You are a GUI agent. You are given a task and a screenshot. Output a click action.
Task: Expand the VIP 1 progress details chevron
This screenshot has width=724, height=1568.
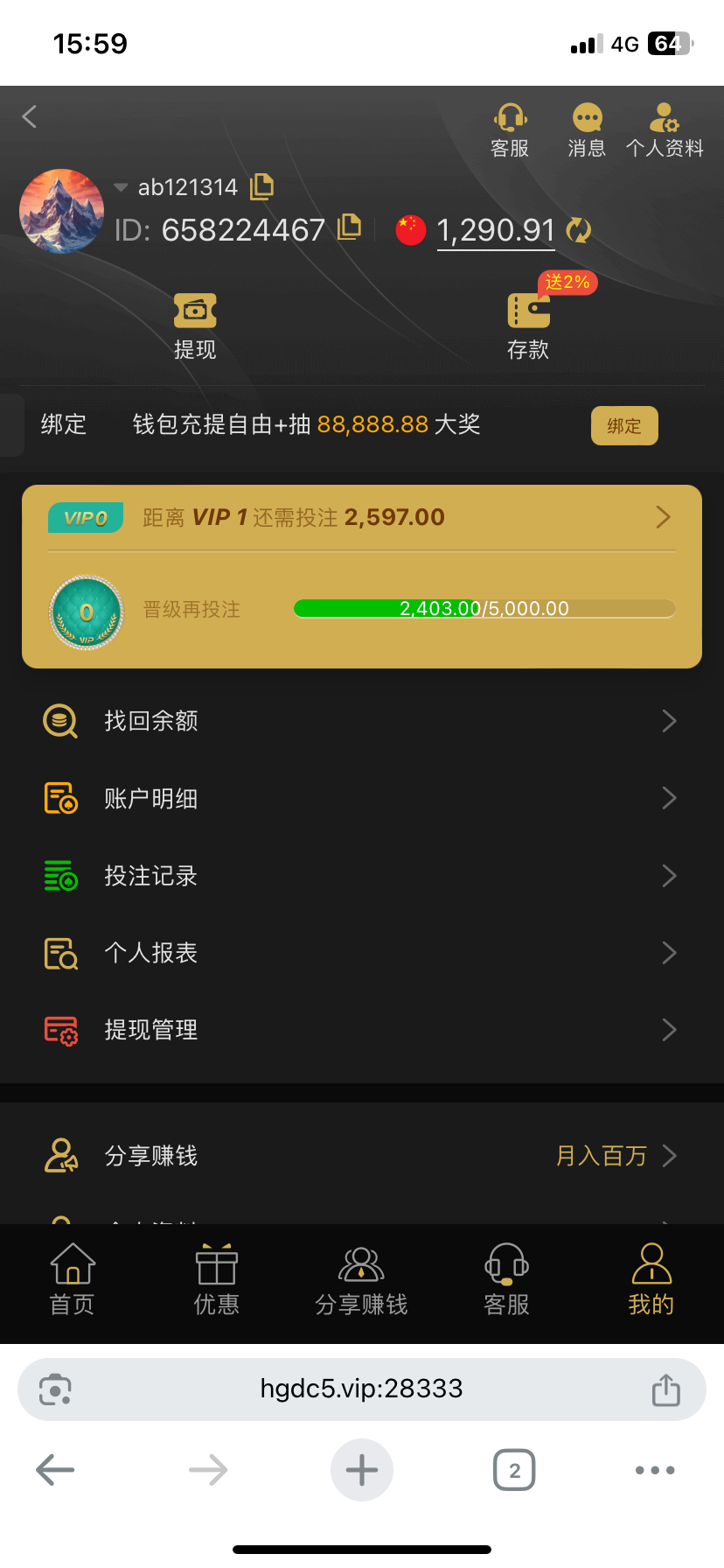click(663, 517)
